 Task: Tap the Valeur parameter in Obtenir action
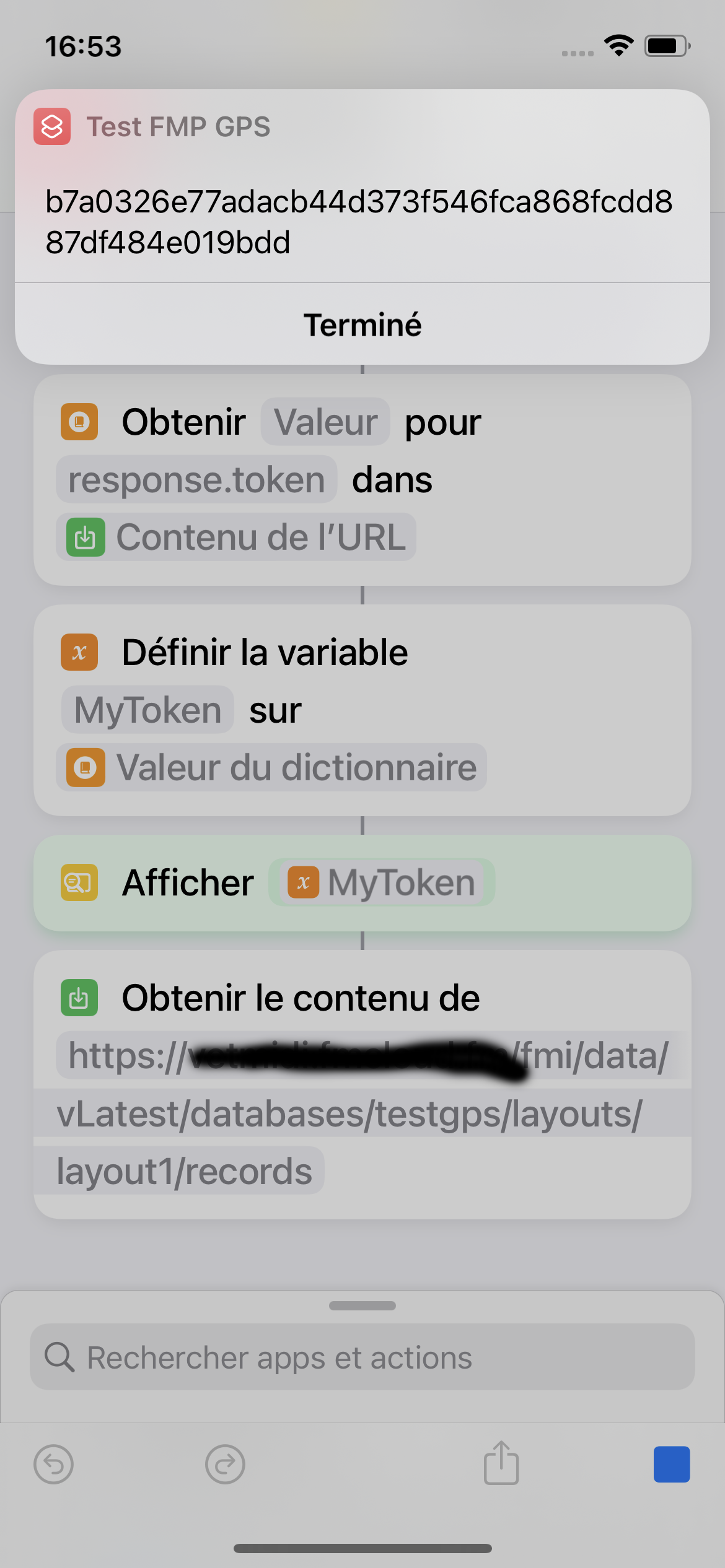(325, 422)
